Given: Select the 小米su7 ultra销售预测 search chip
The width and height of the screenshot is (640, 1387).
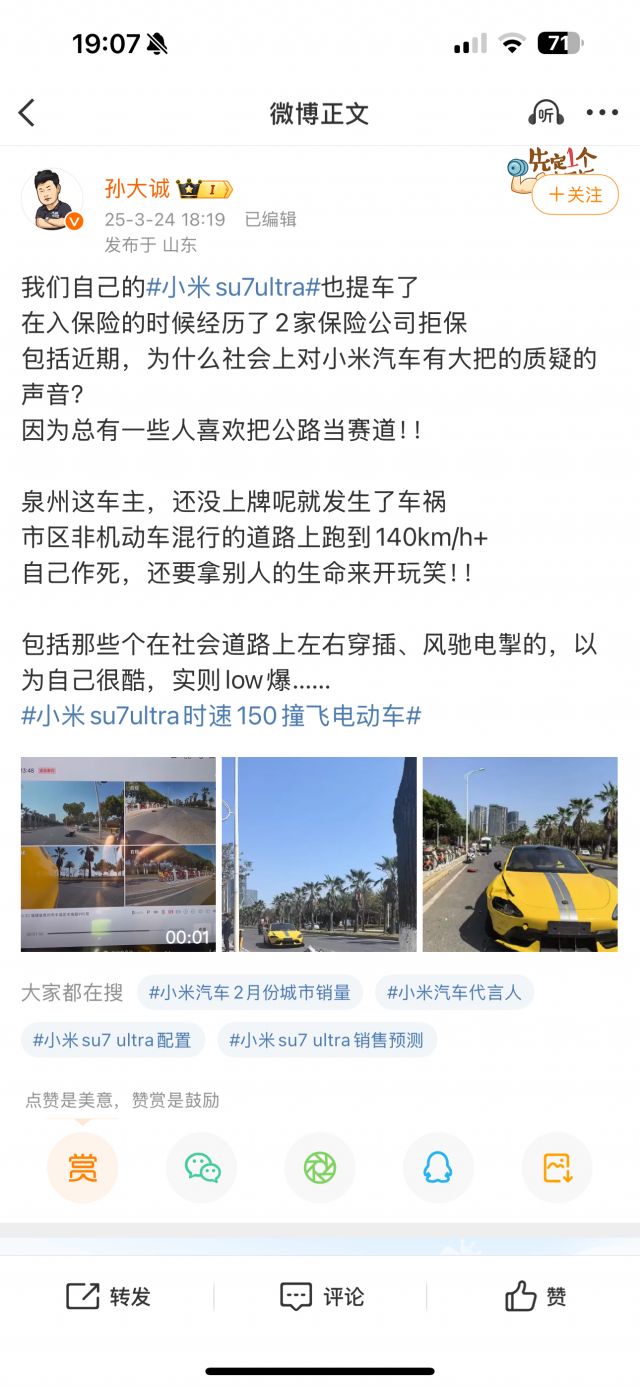Looking at the screenshot, I should (x=326, y=1040).
